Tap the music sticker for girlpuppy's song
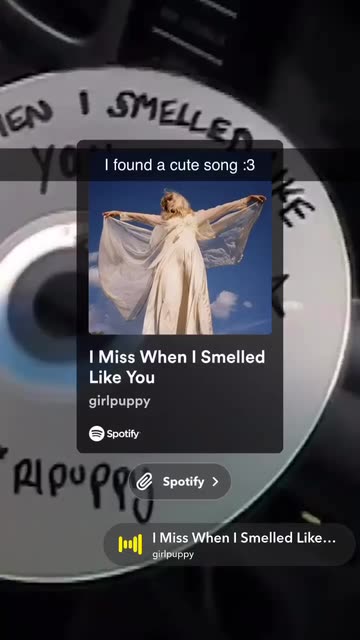Screen dimensions: 360x640 [229, 544]
